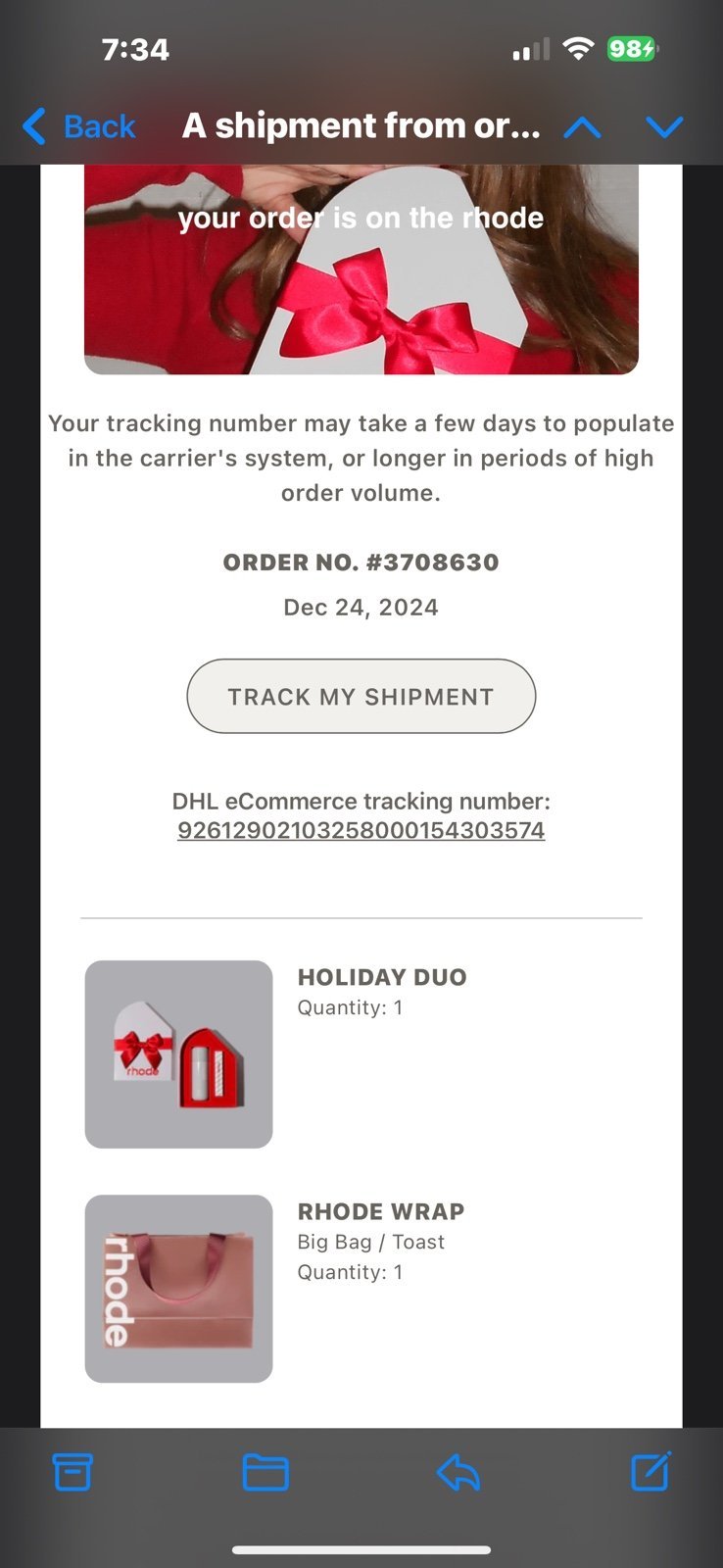
Task: Compose a new email
Action: coord(651,1470)
